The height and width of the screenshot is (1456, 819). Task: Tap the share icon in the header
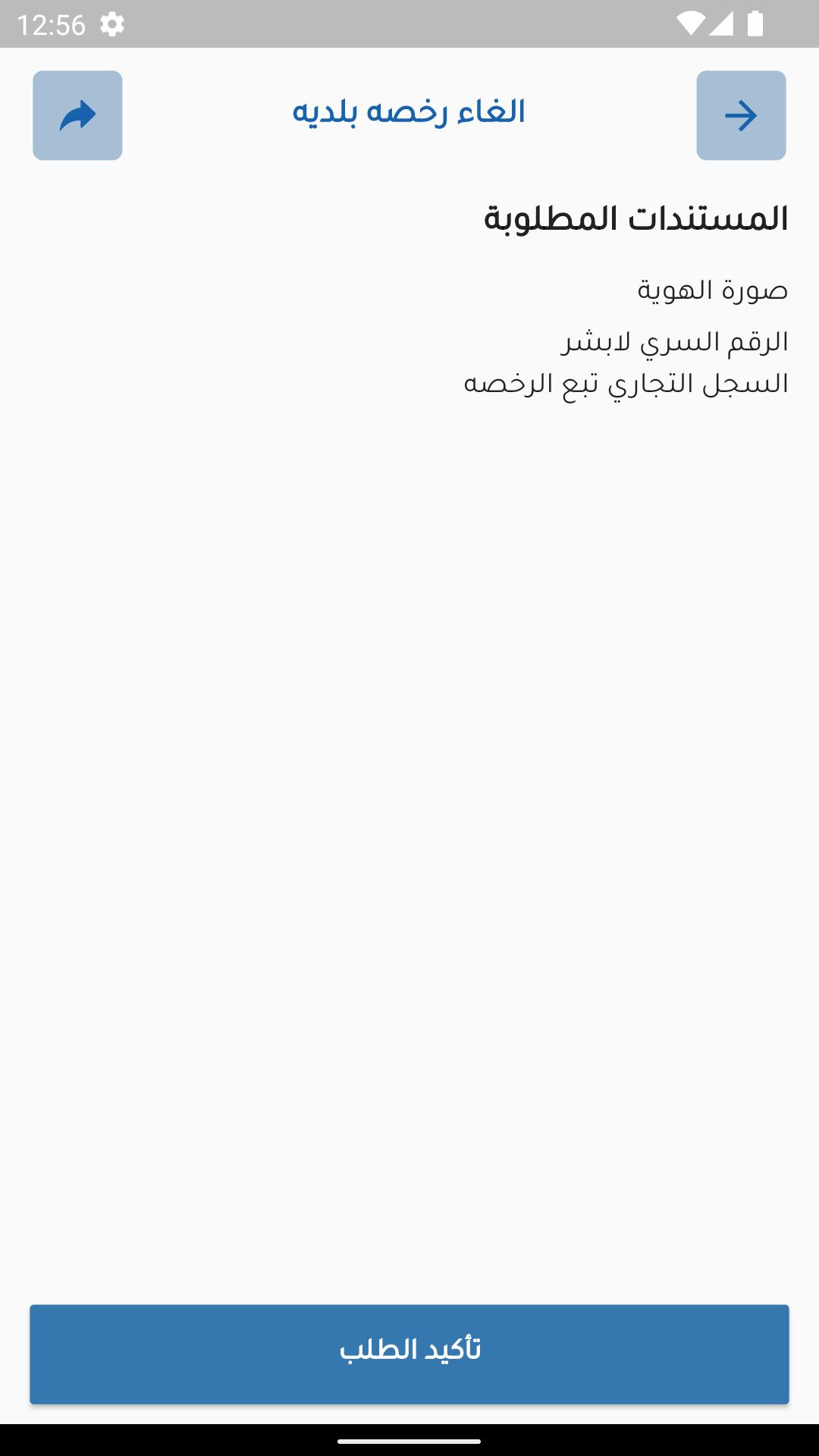click(77, 115)
